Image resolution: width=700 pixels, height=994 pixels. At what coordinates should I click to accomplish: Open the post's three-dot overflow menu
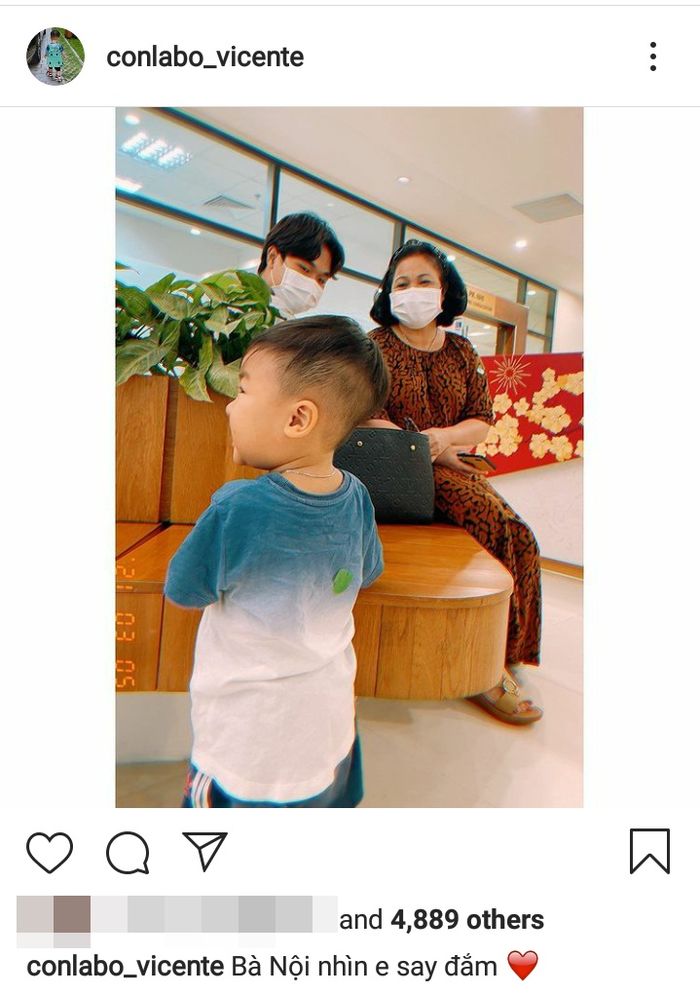point(652,56)
